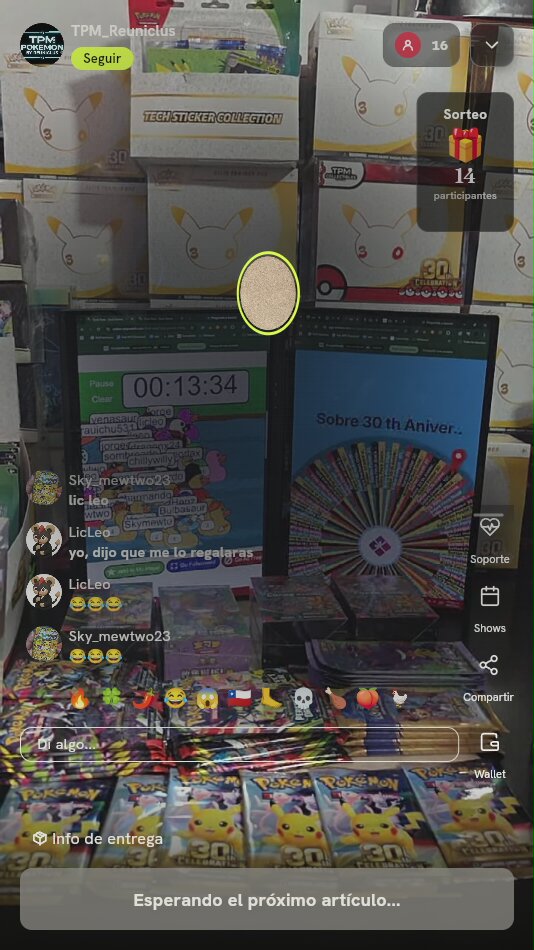Send the Chile flag reaction
This screenshot has width=534, height=950.
pyautogui.click(x=239, y=699)
